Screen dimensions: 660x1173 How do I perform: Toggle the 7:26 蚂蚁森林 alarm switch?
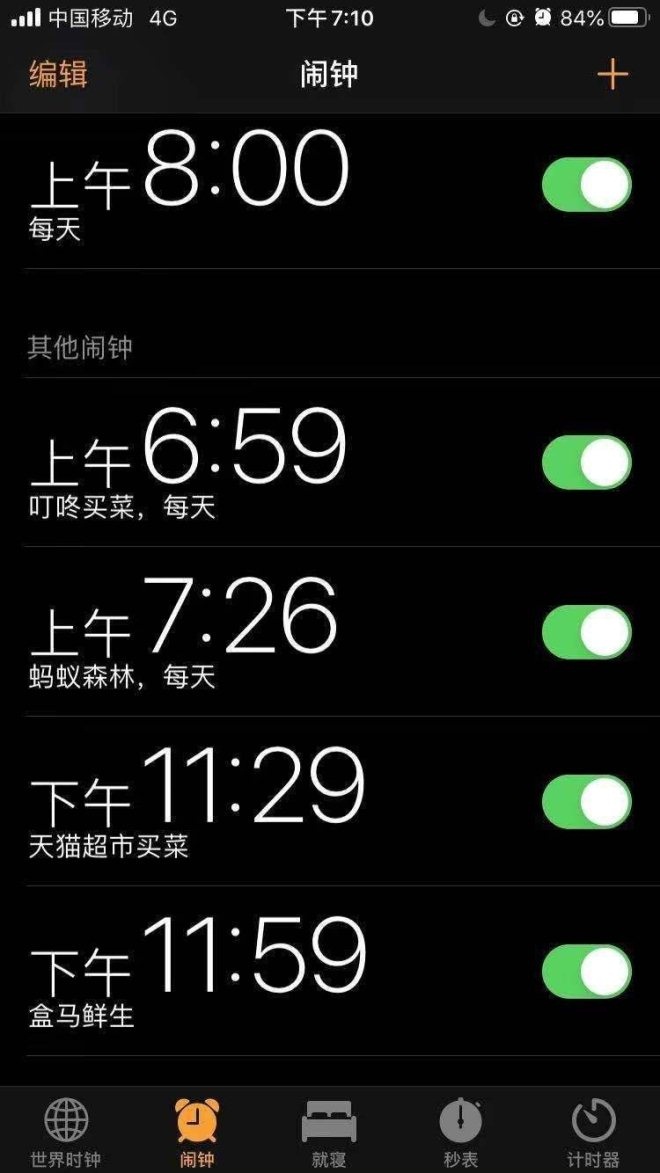click(x=587, y=632)
